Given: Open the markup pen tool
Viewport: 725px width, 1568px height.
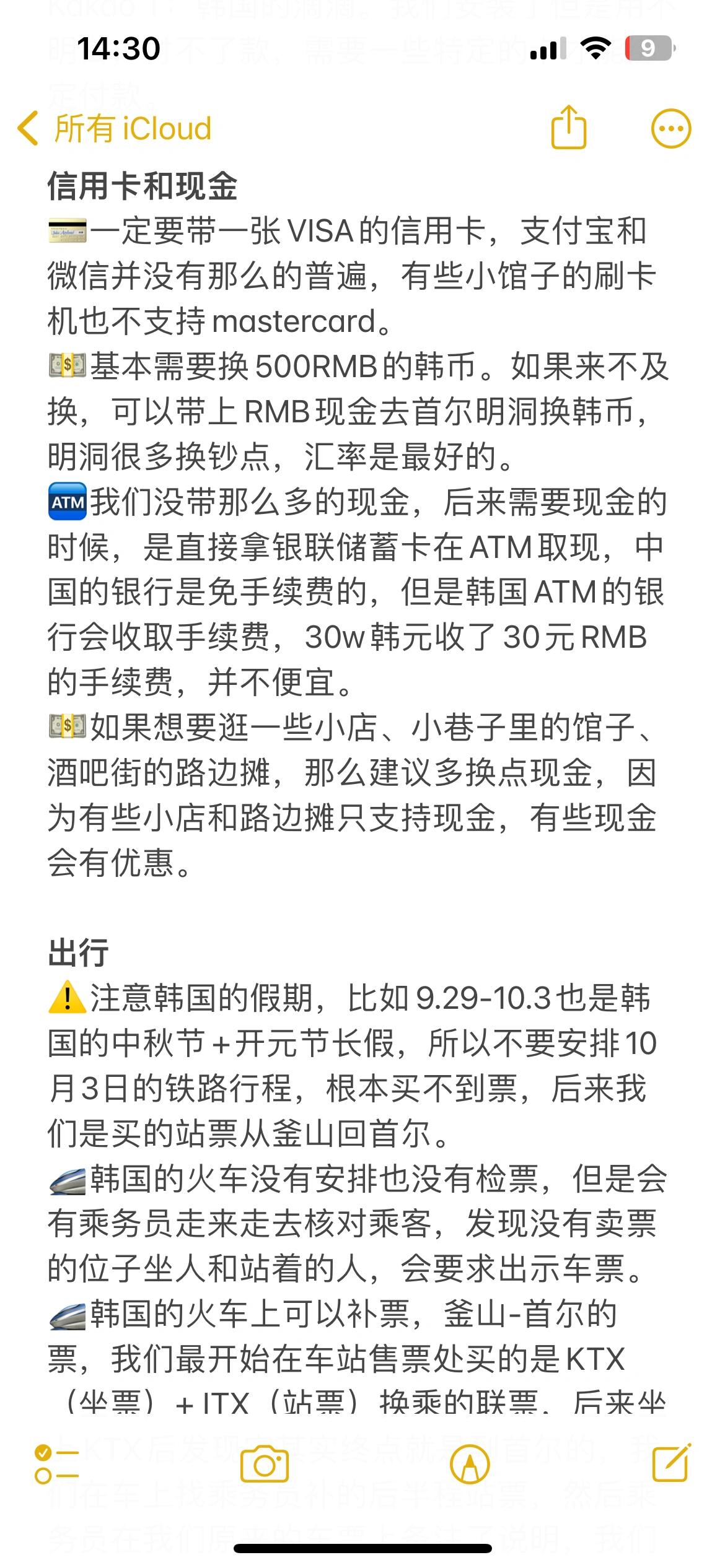Looking at the screenshot, I should coord(470,1465).
